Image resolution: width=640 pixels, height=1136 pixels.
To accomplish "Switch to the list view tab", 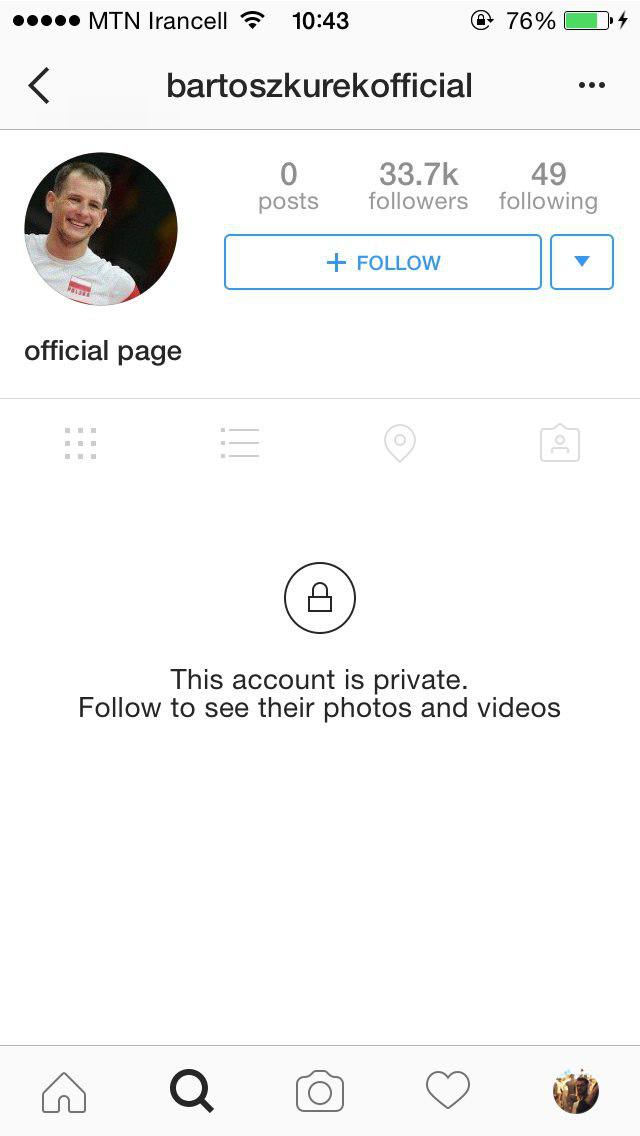I will click(240, 443).
